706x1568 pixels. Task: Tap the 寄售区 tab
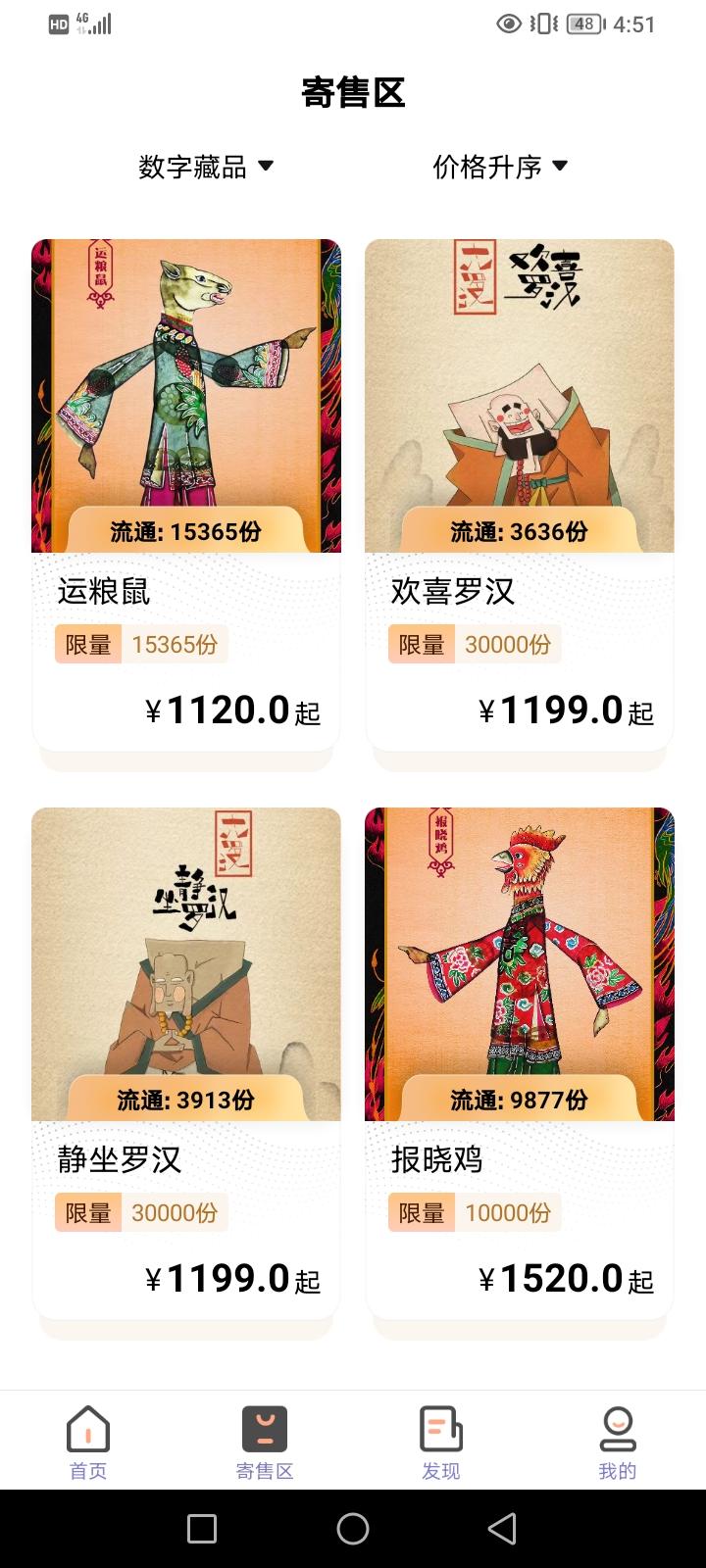click(265, 1443)
